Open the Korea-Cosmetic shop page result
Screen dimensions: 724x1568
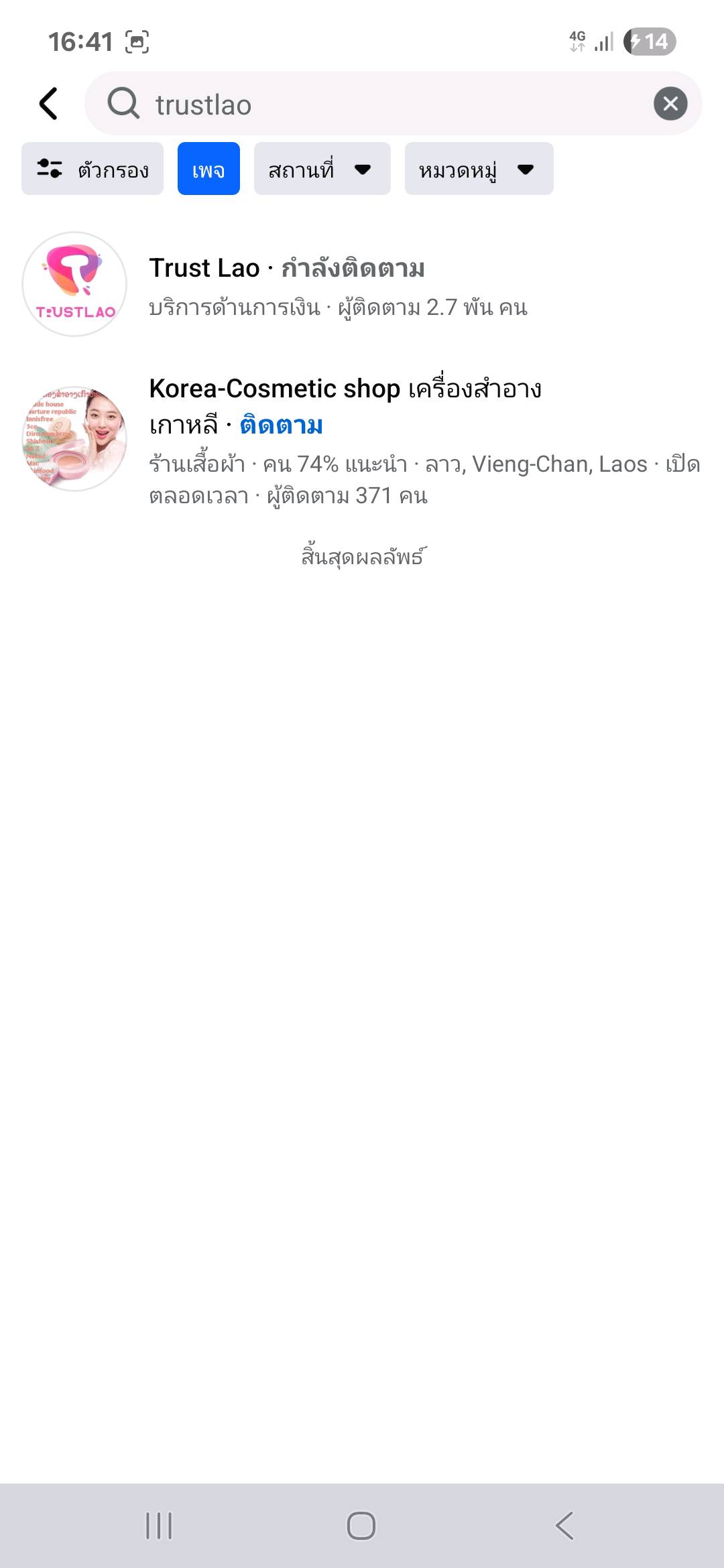[x=275, y=389]
